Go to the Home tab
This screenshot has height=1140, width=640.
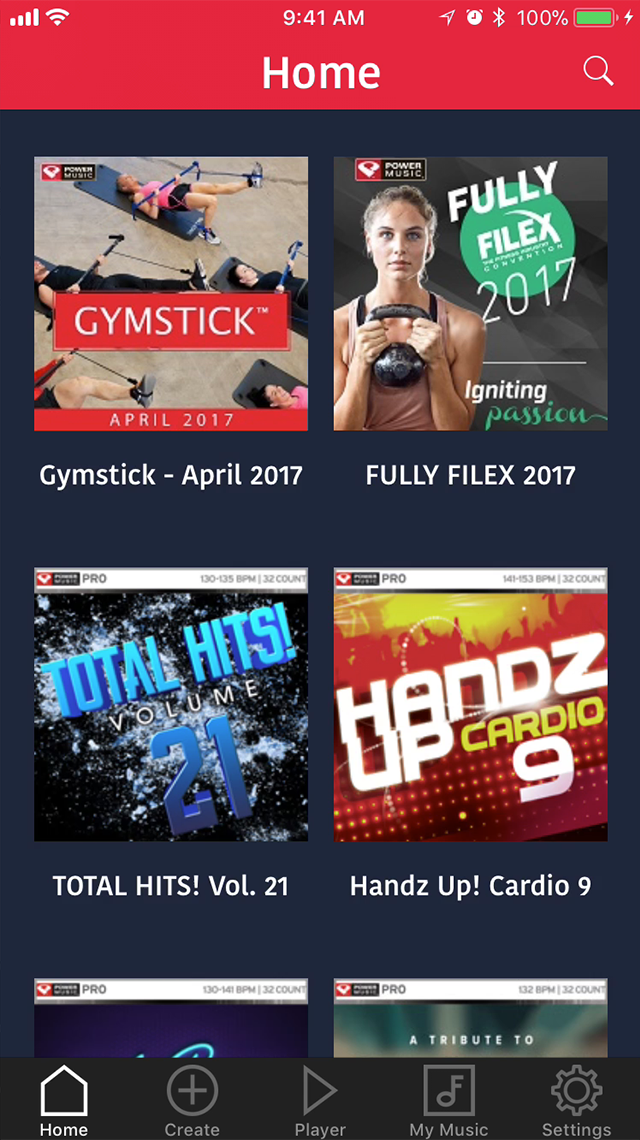[x=64, y=1100]
